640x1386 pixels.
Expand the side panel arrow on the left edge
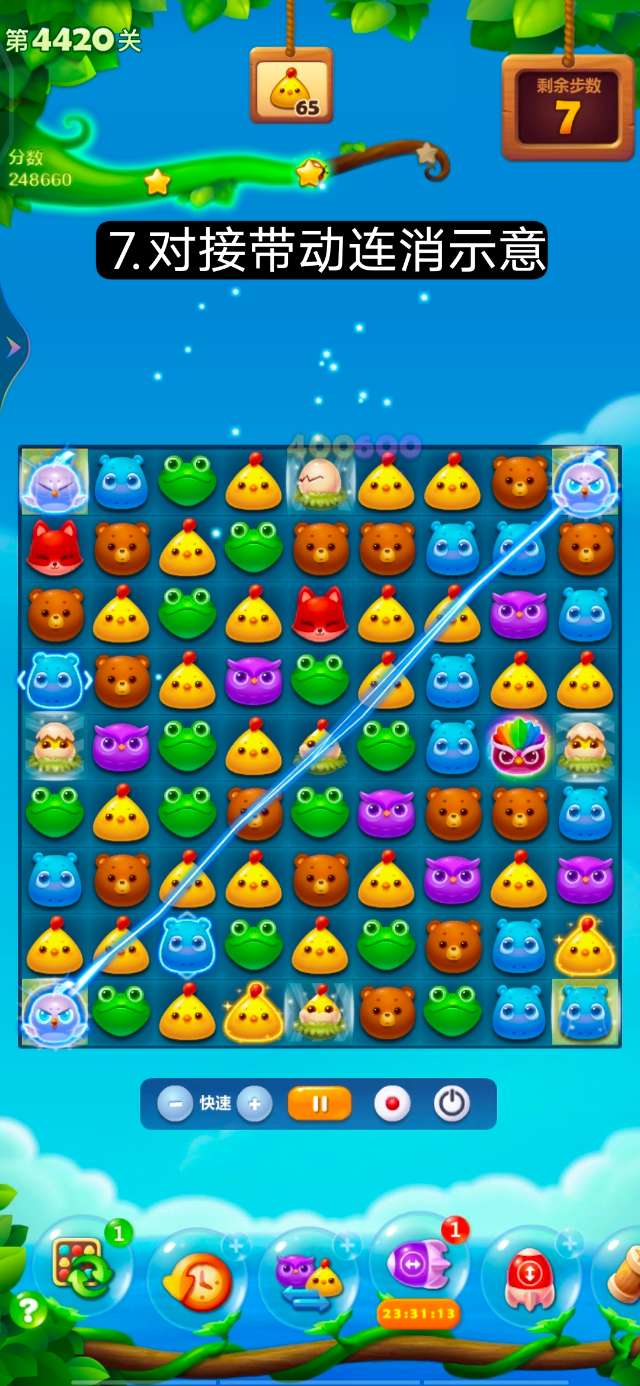pos(13,347)
